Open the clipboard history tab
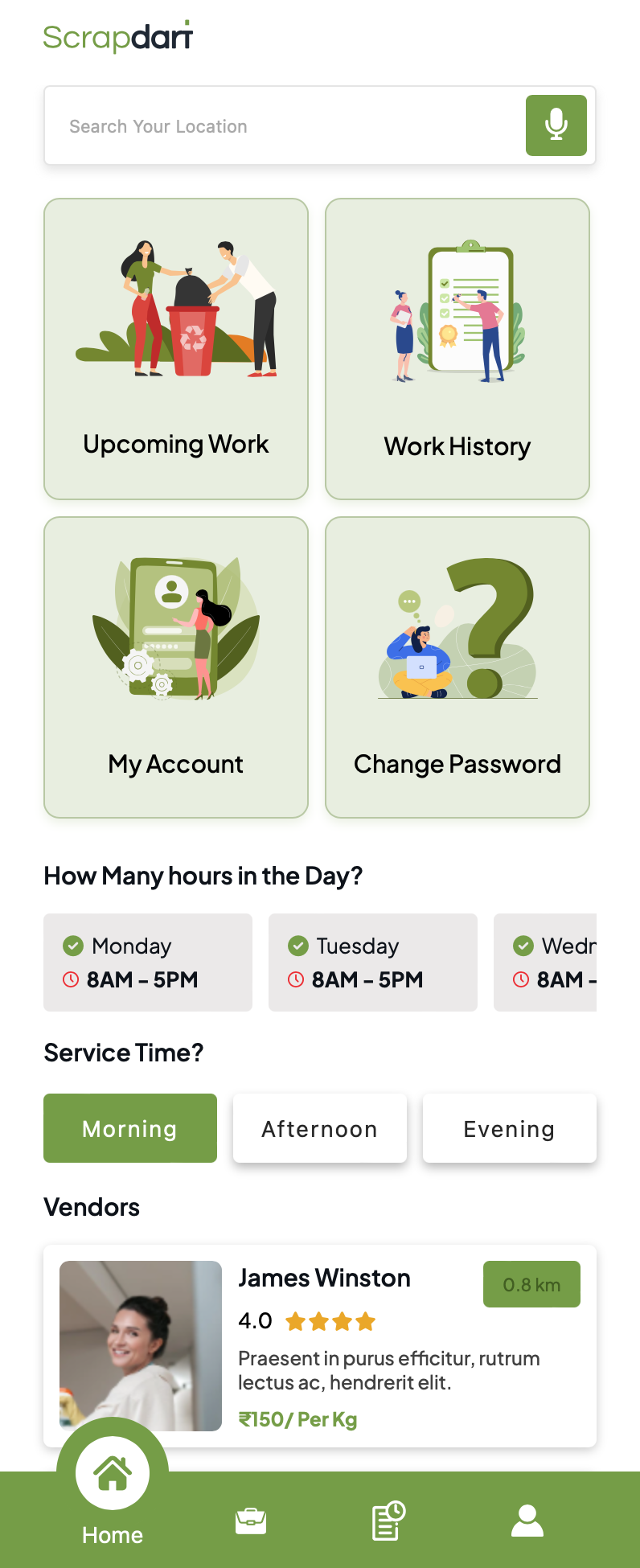The width and height of the screenshot is (640, 1568). point(388,1521)
